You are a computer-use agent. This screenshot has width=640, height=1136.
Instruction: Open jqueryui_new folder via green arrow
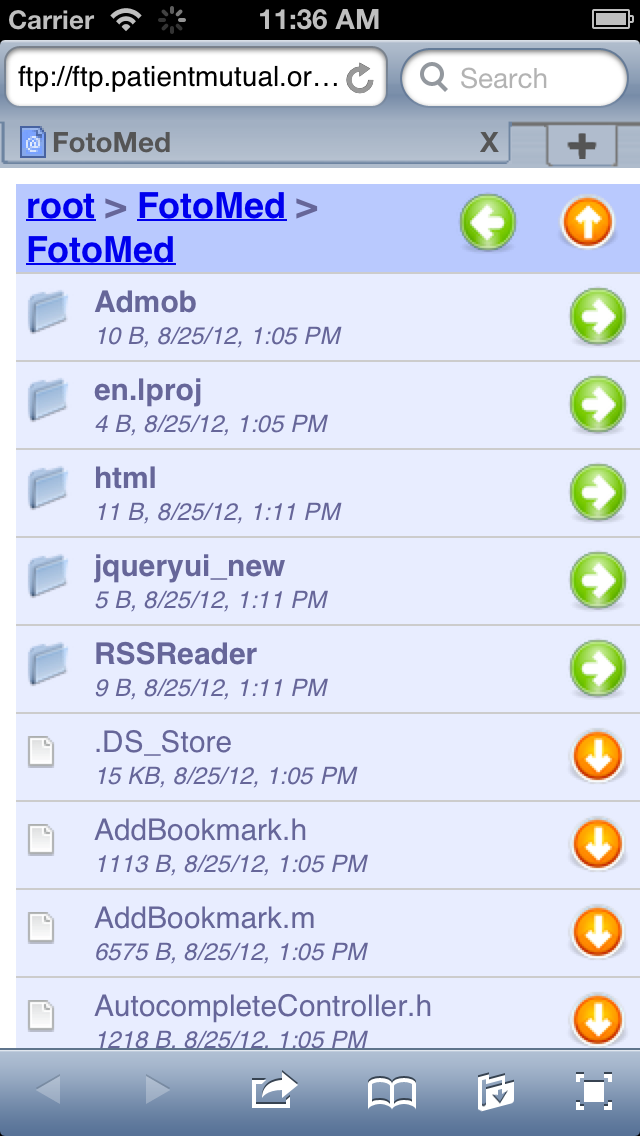pyautogui.click(x=597, y=582)
